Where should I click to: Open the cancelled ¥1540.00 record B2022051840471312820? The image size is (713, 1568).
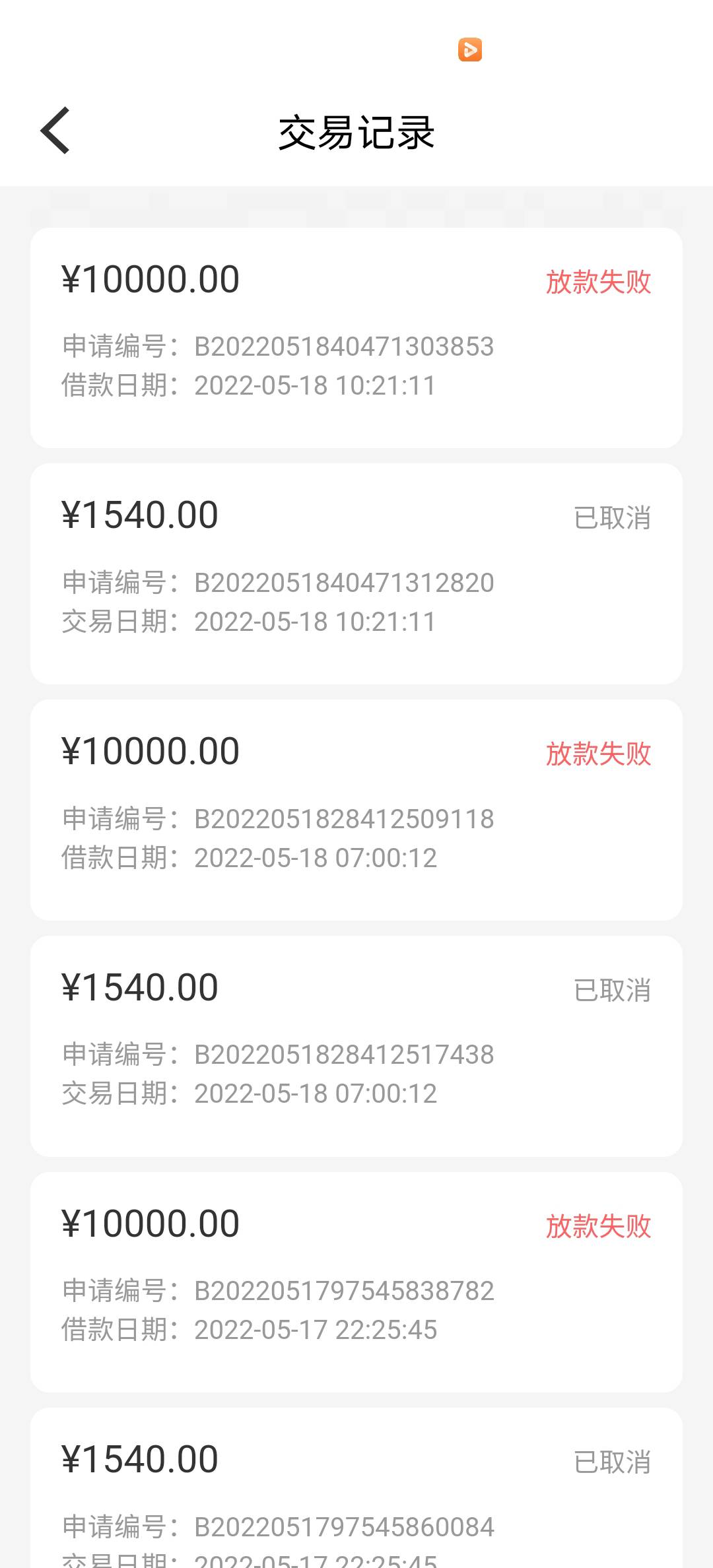356,573
